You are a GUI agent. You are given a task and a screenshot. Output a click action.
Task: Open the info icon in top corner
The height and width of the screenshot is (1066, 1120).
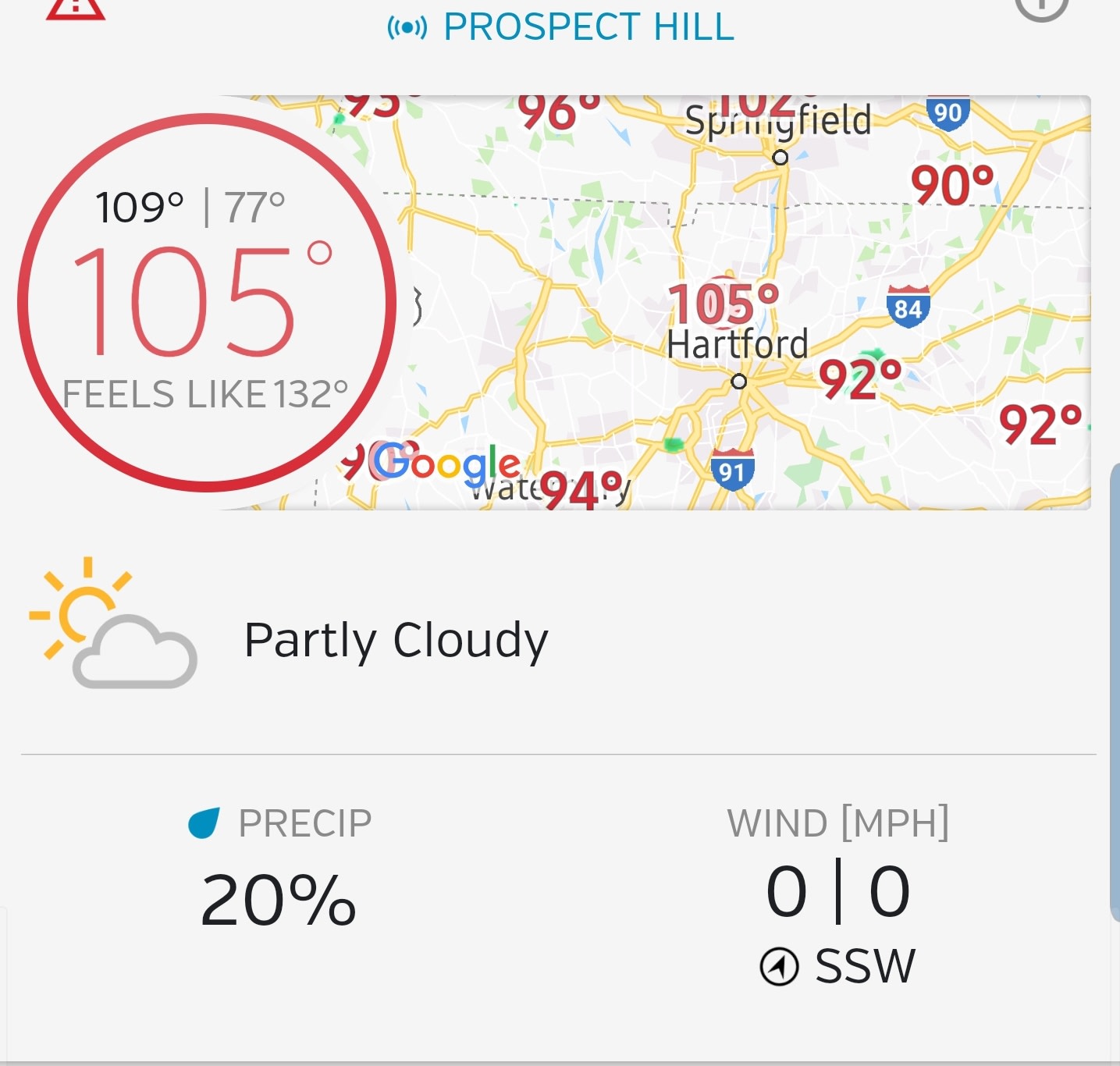click(x=1041, y=8)
